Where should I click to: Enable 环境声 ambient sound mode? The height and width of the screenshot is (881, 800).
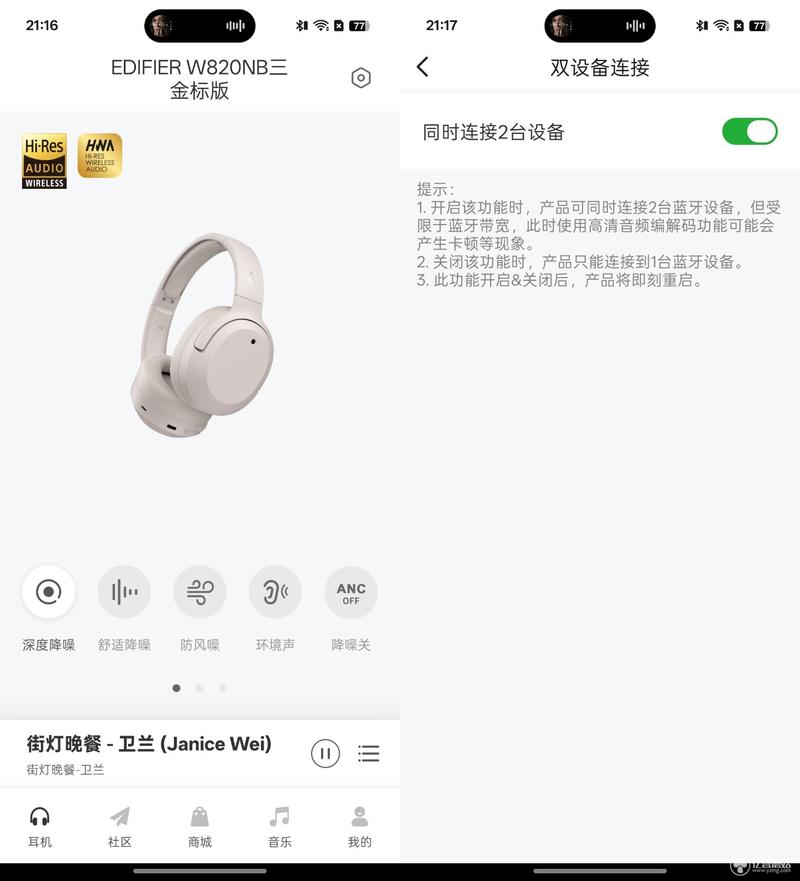click(x=275, y=592)
